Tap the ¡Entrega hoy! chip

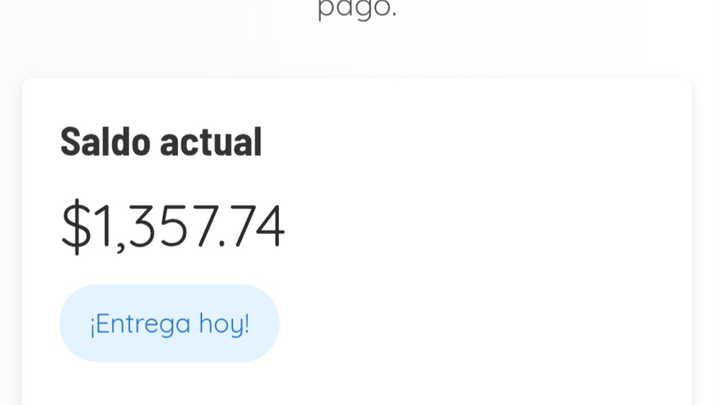169,323
